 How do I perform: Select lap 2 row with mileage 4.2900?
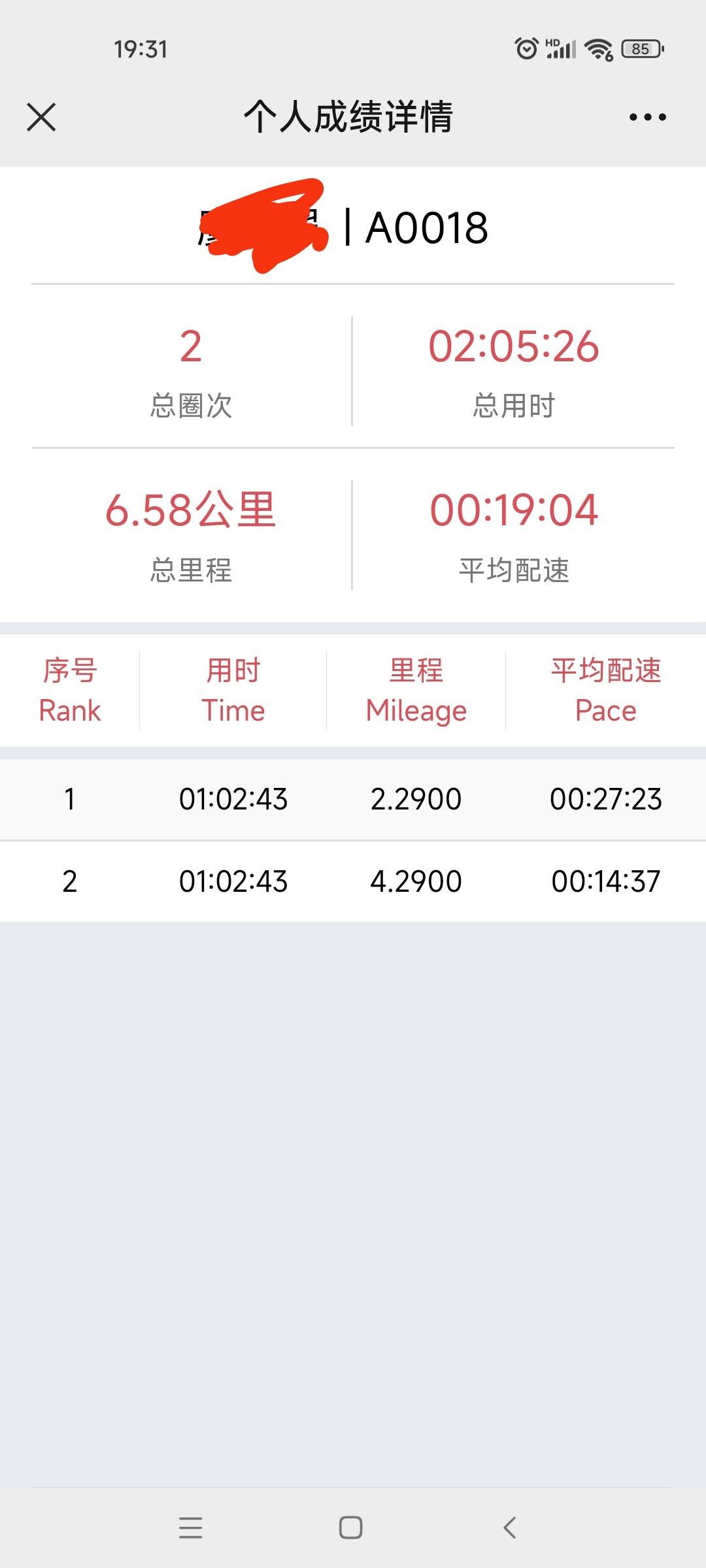(353, 880)
